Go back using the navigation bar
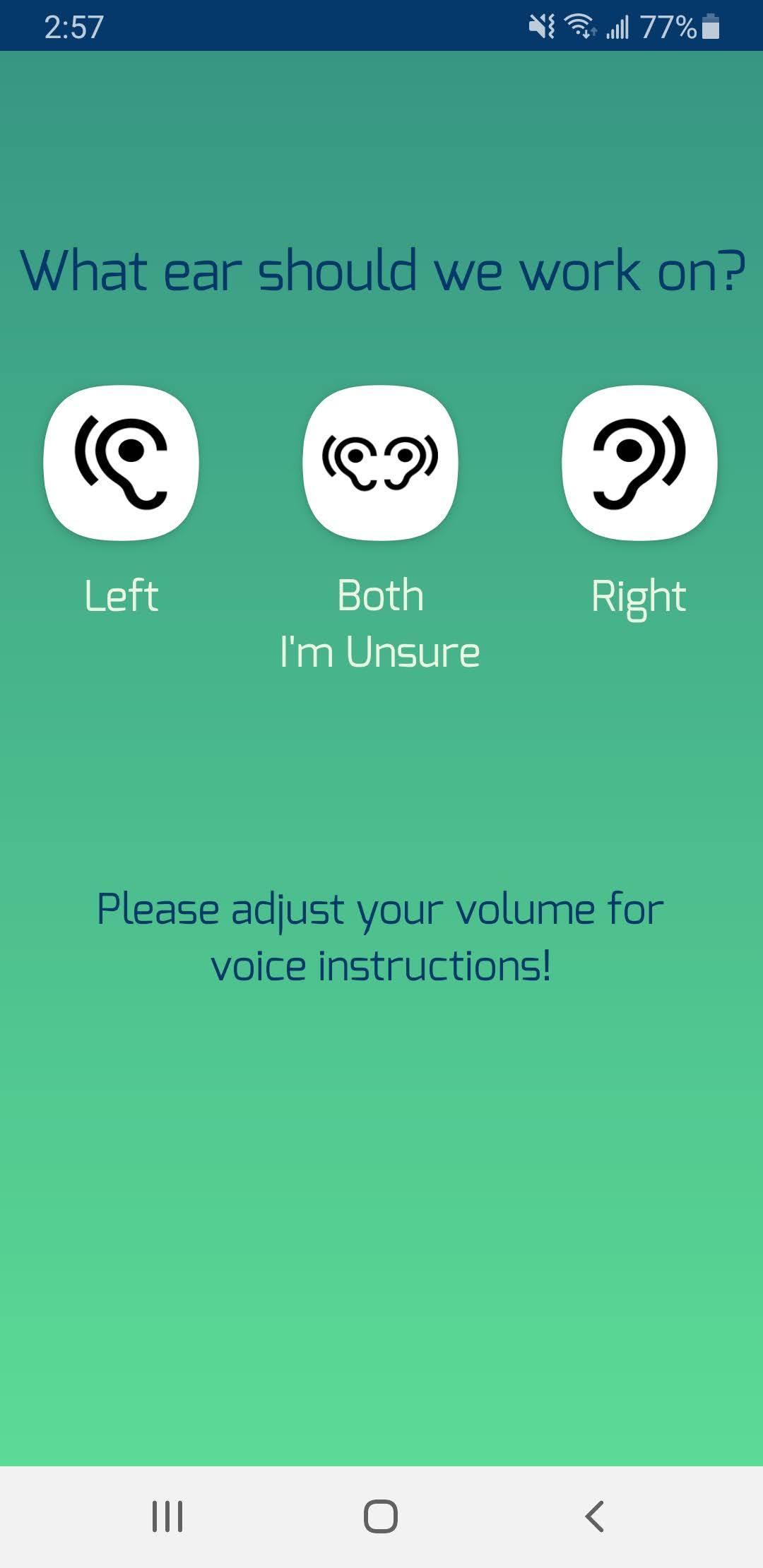This screenshot has width=763, height=1568. [594, 1516]
